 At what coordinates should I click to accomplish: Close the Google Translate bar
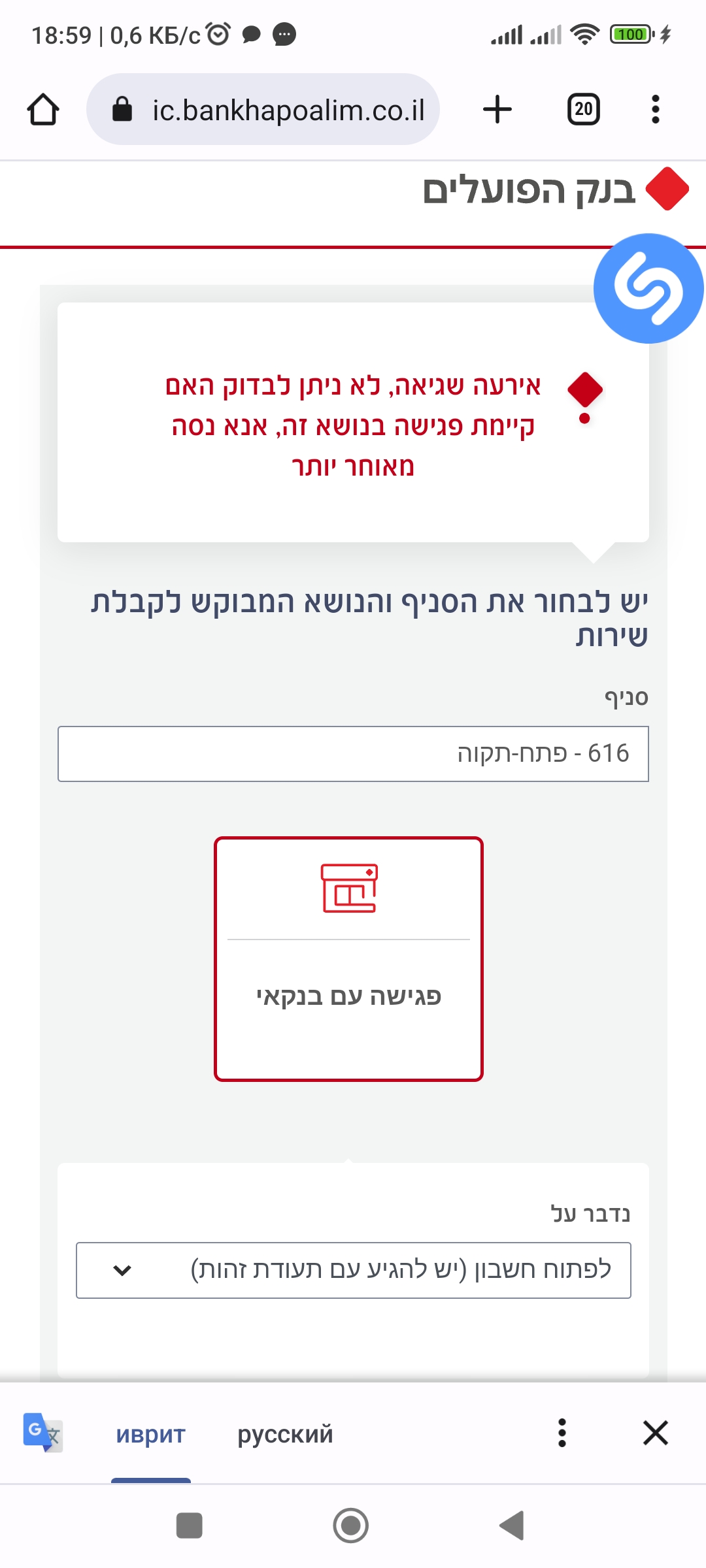coord(655,1433)
